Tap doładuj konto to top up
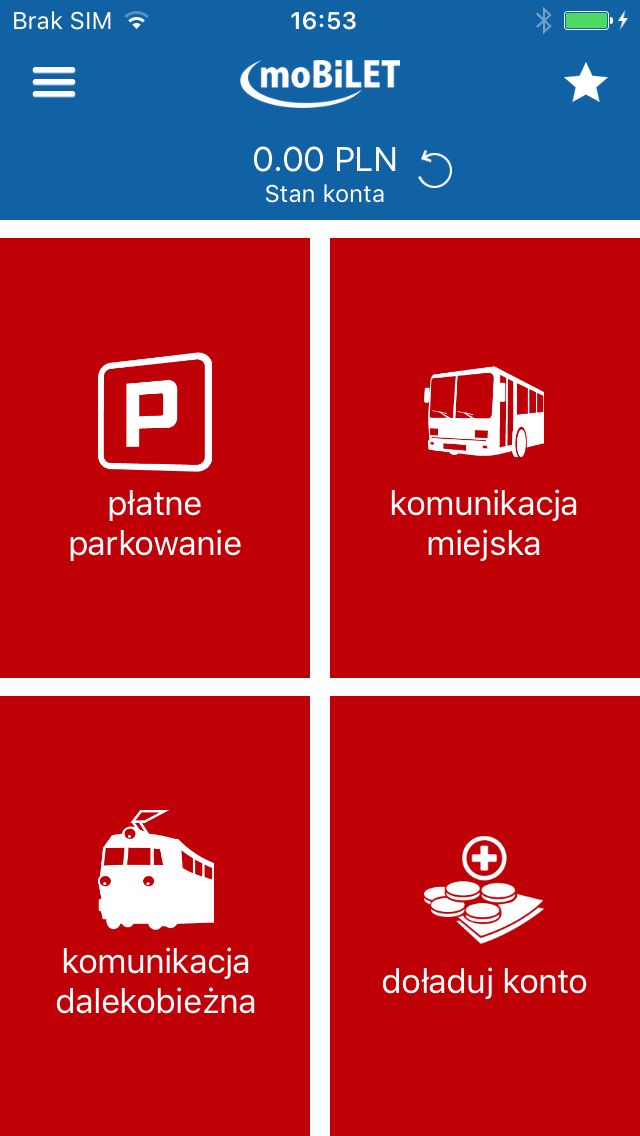Image resolution: width=640 pixels, height=1136 pixels. pos(485,916)
